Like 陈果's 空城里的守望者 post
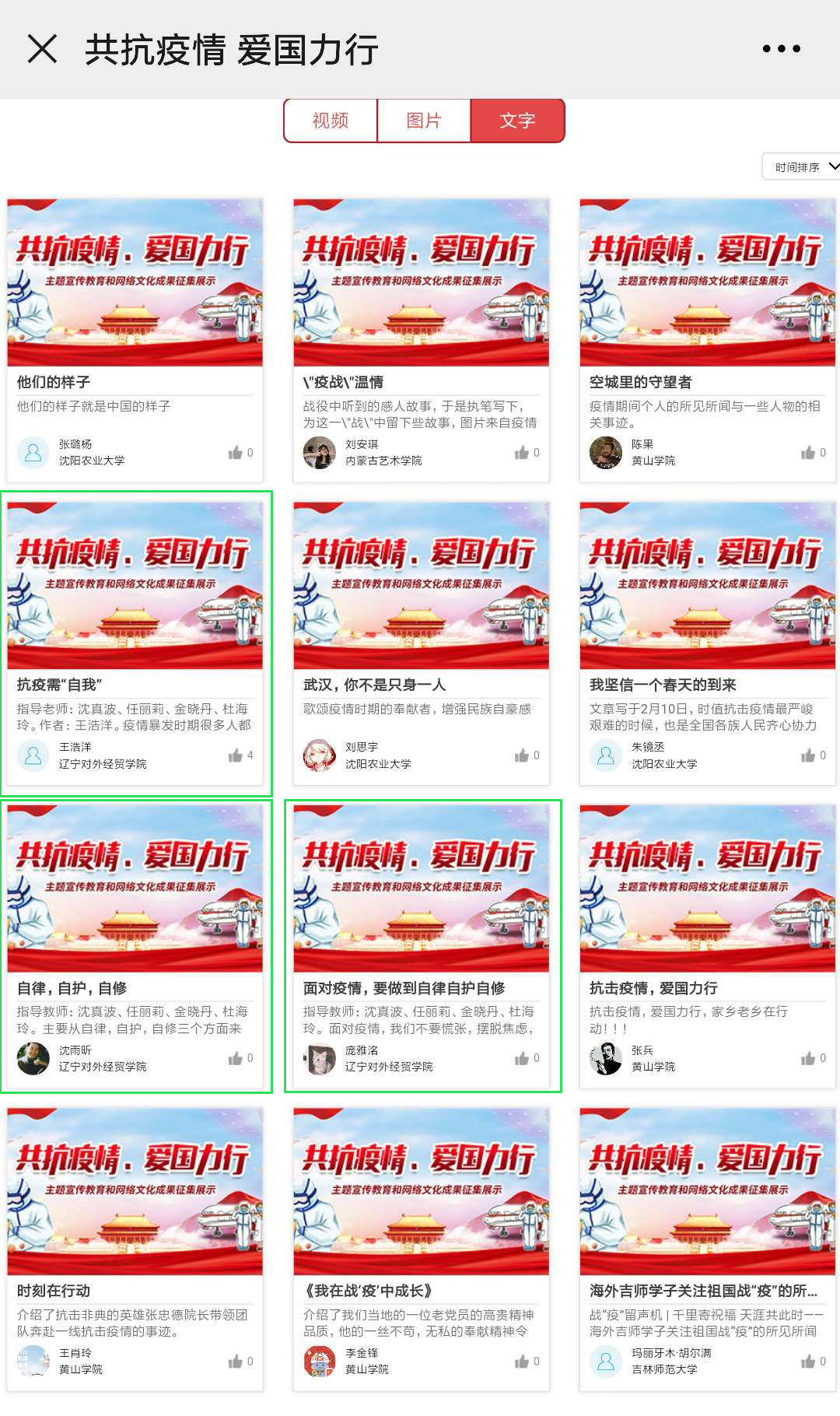The width and height of the screenshot is (840, 1416). click(x=808, y=453)
